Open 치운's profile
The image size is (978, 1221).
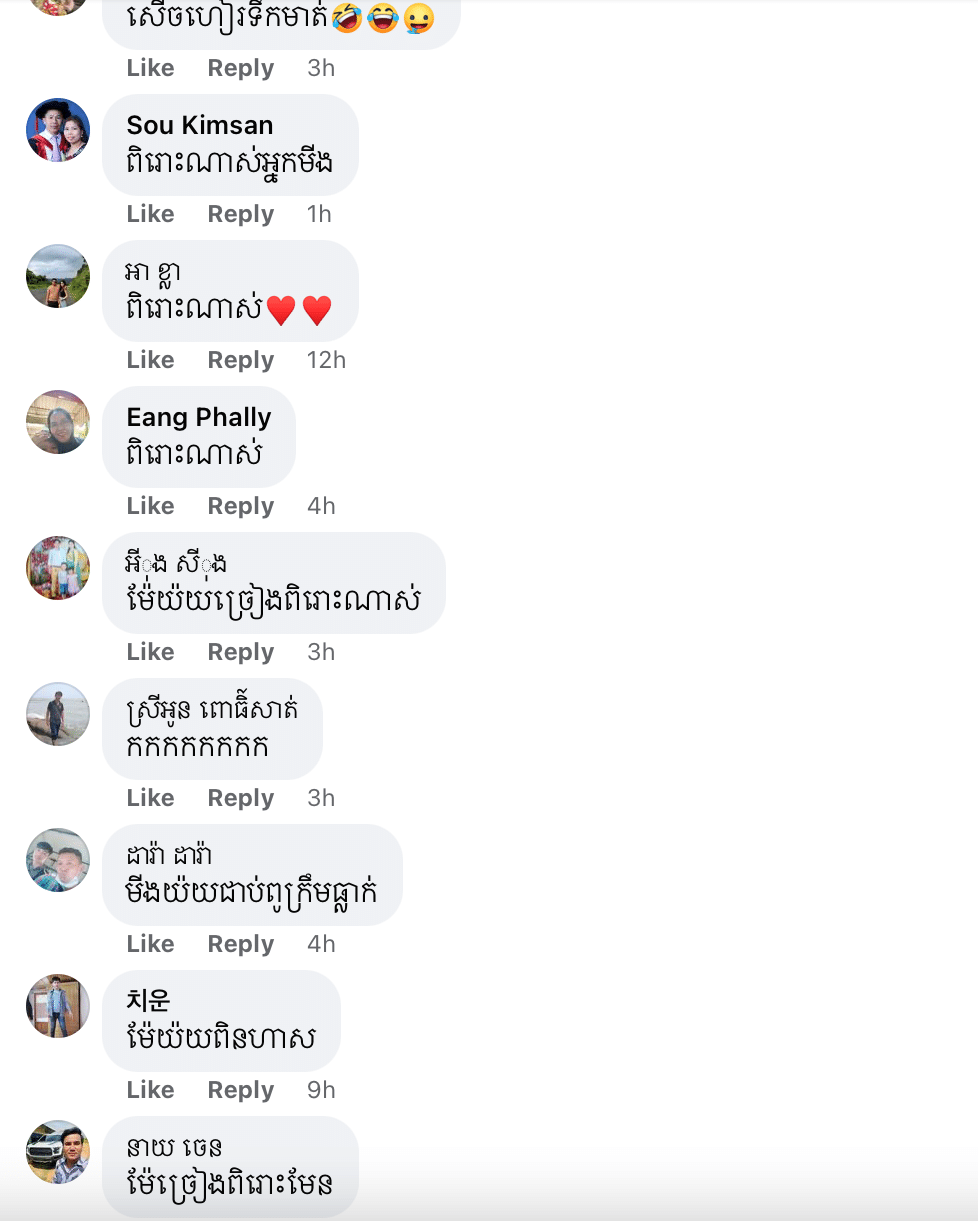coord(148,1000)
